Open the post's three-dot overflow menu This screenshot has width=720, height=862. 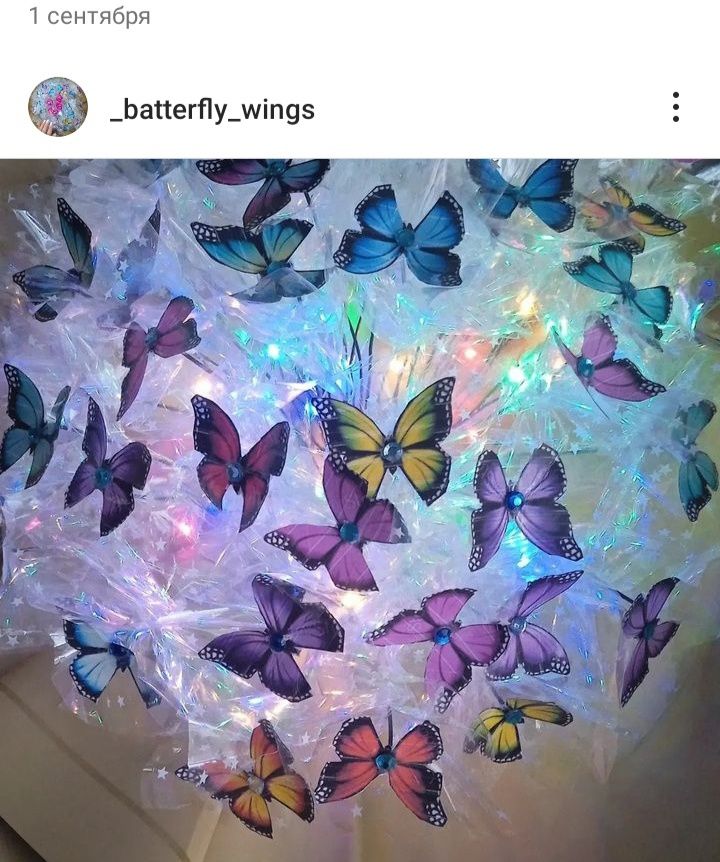tap(676, 107)
